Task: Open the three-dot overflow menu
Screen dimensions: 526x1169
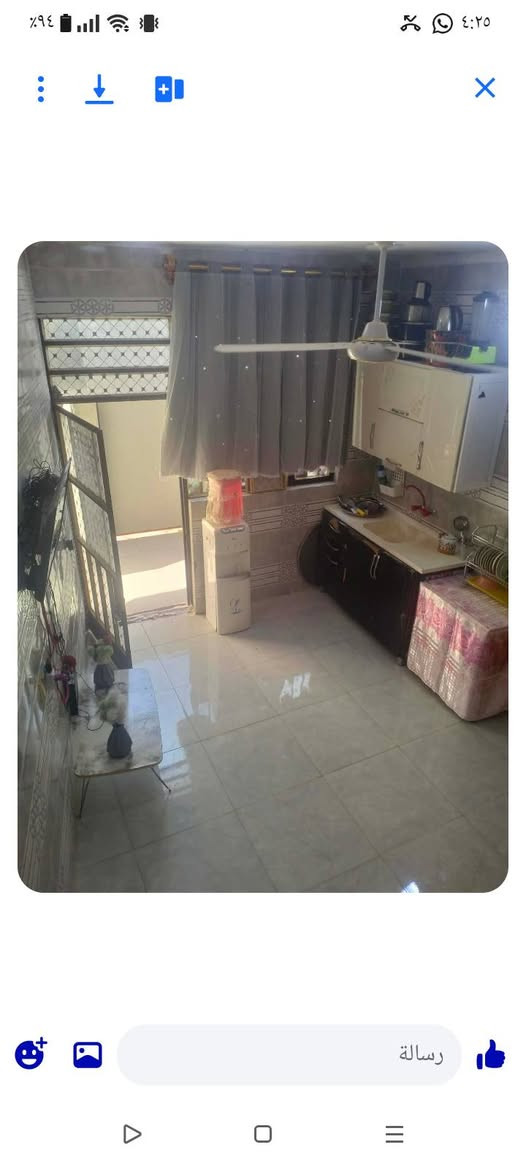Action: [41, 89]
